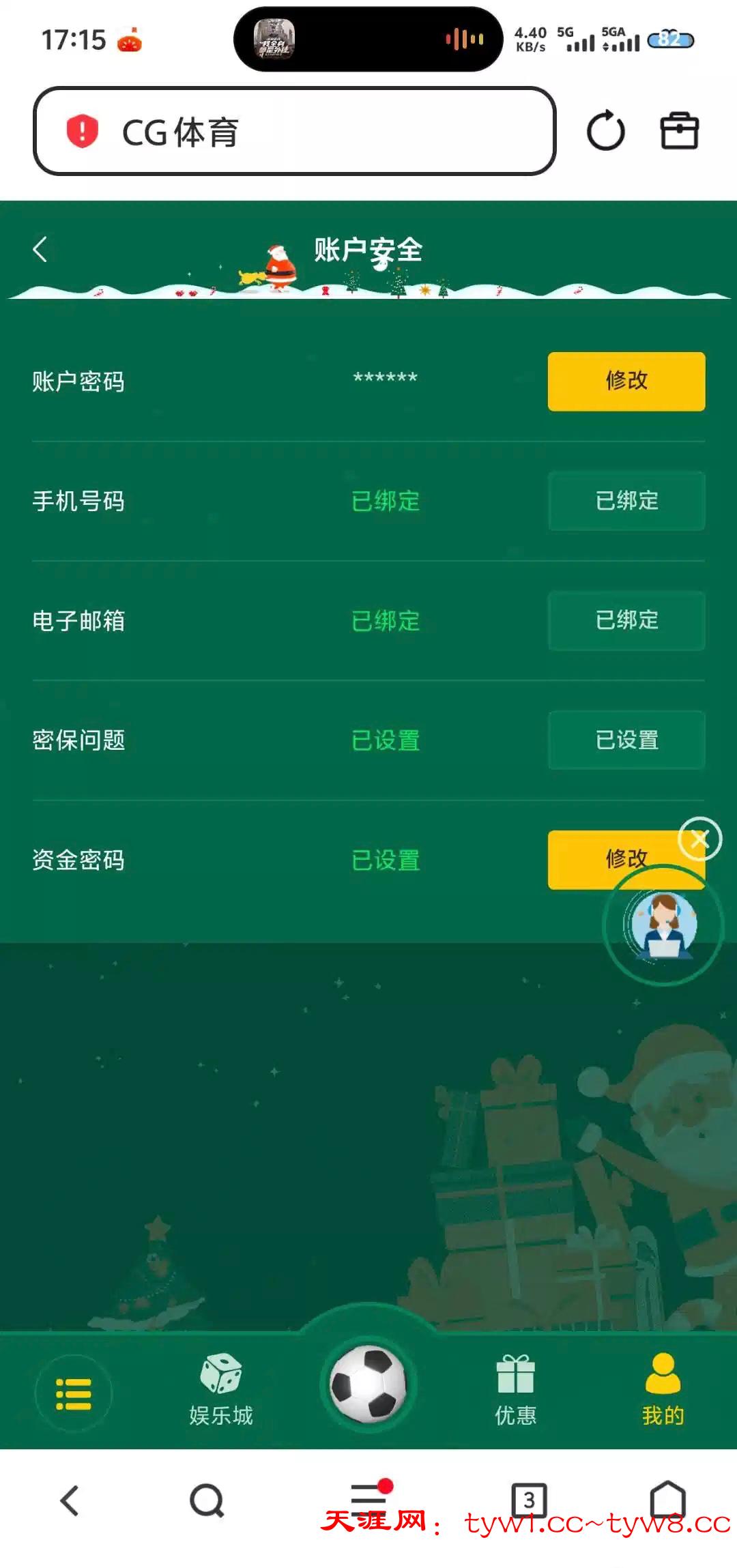The image size is (737, 1568).
Task: Open the yellow list menu icon
Action: pos(74,1393)
